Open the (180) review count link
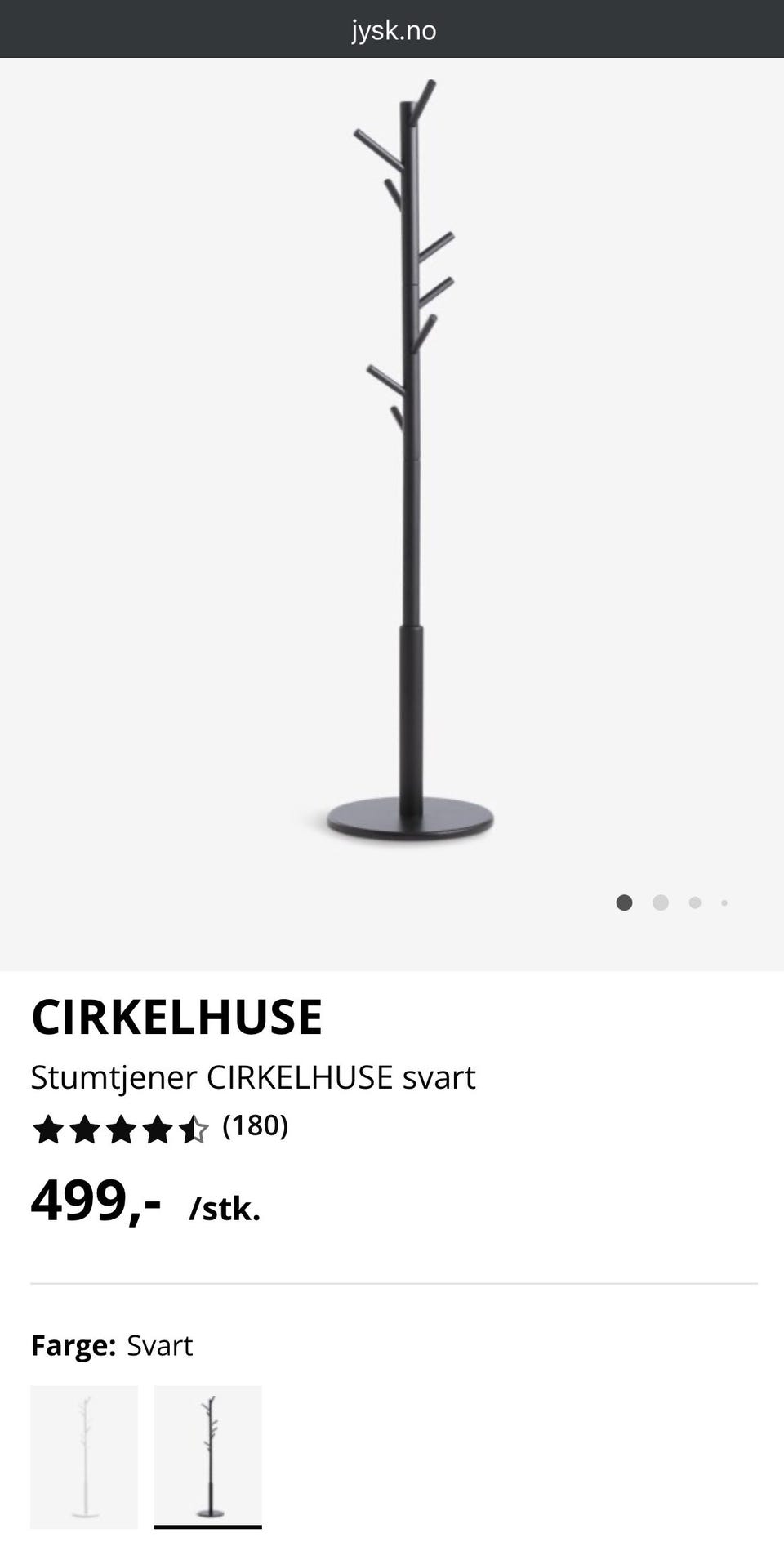This screenshot has width=784, height=1542. (254, 1129)
